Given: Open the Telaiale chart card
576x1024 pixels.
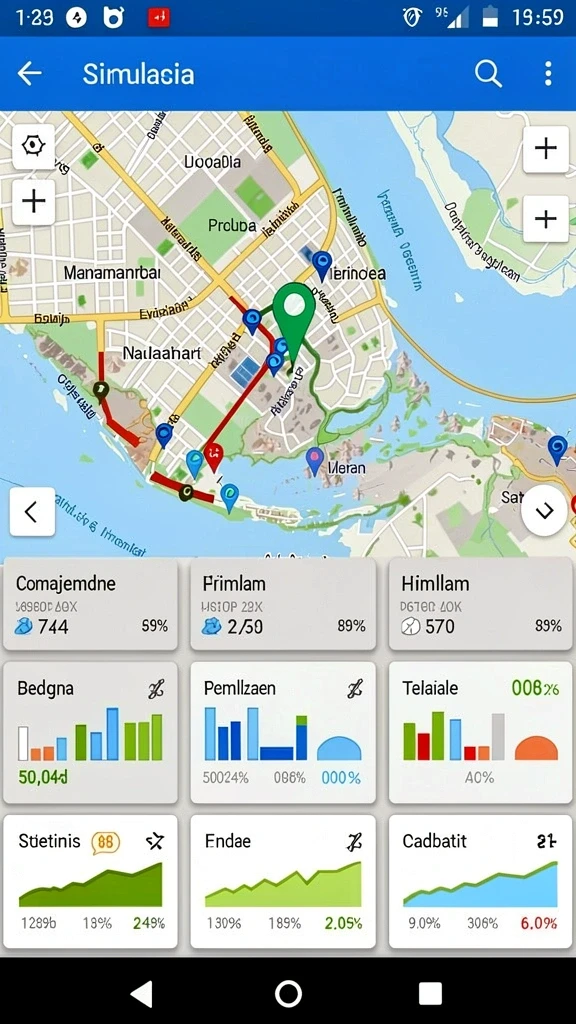Looking at the screenshot, I should (480, 732).
